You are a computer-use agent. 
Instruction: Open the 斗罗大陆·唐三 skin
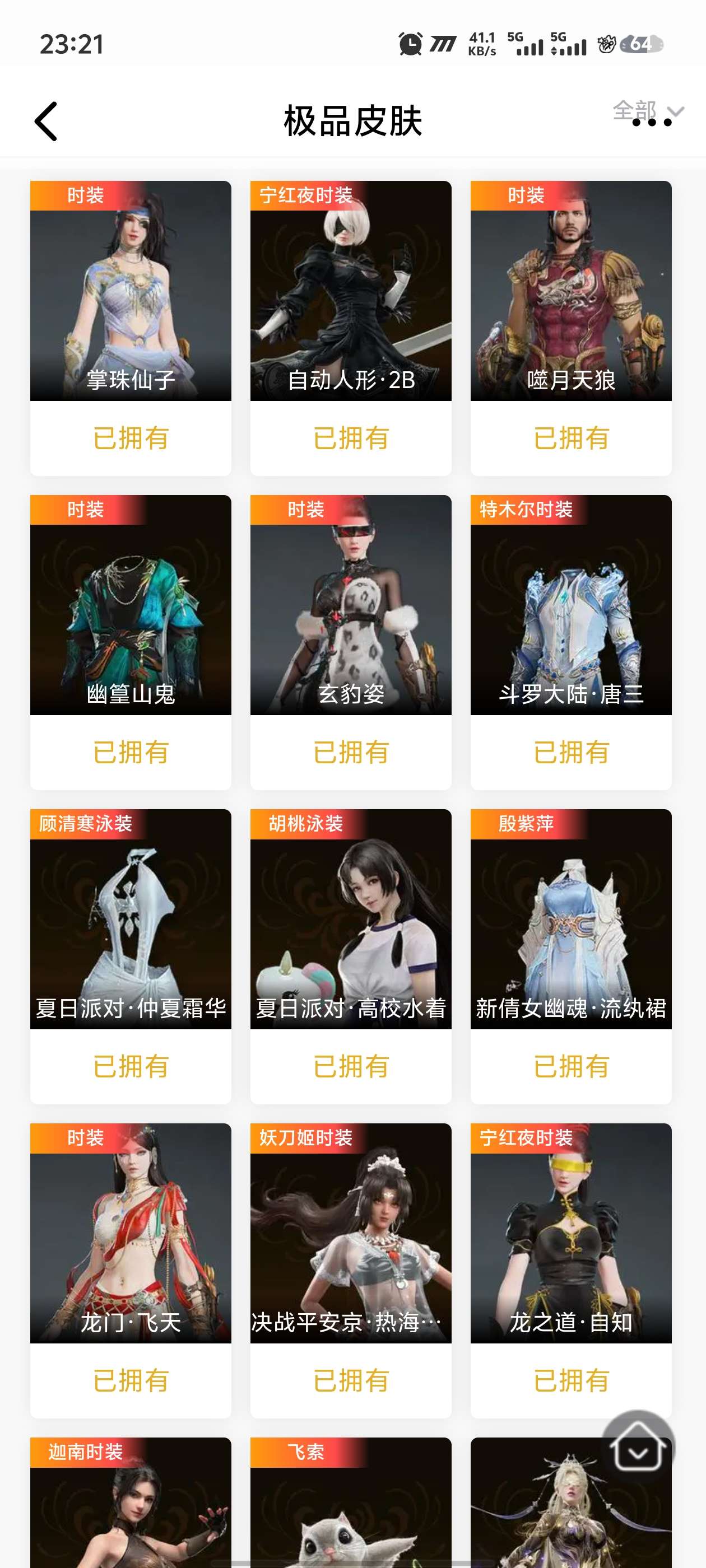pyautogui.click(x=571, y=605)
